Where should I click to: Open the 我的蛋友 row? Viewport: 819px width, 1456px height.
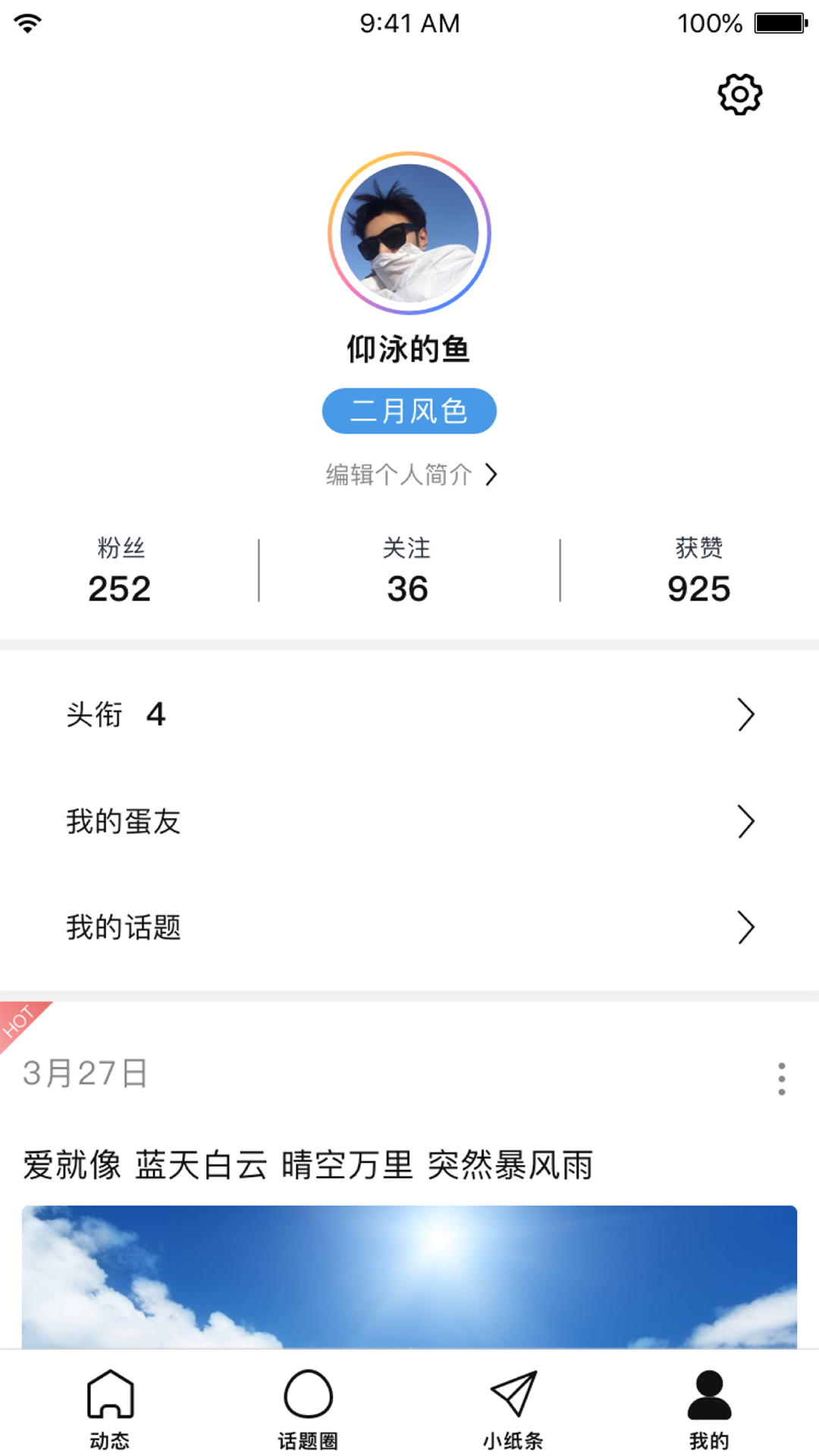(409, 821)
